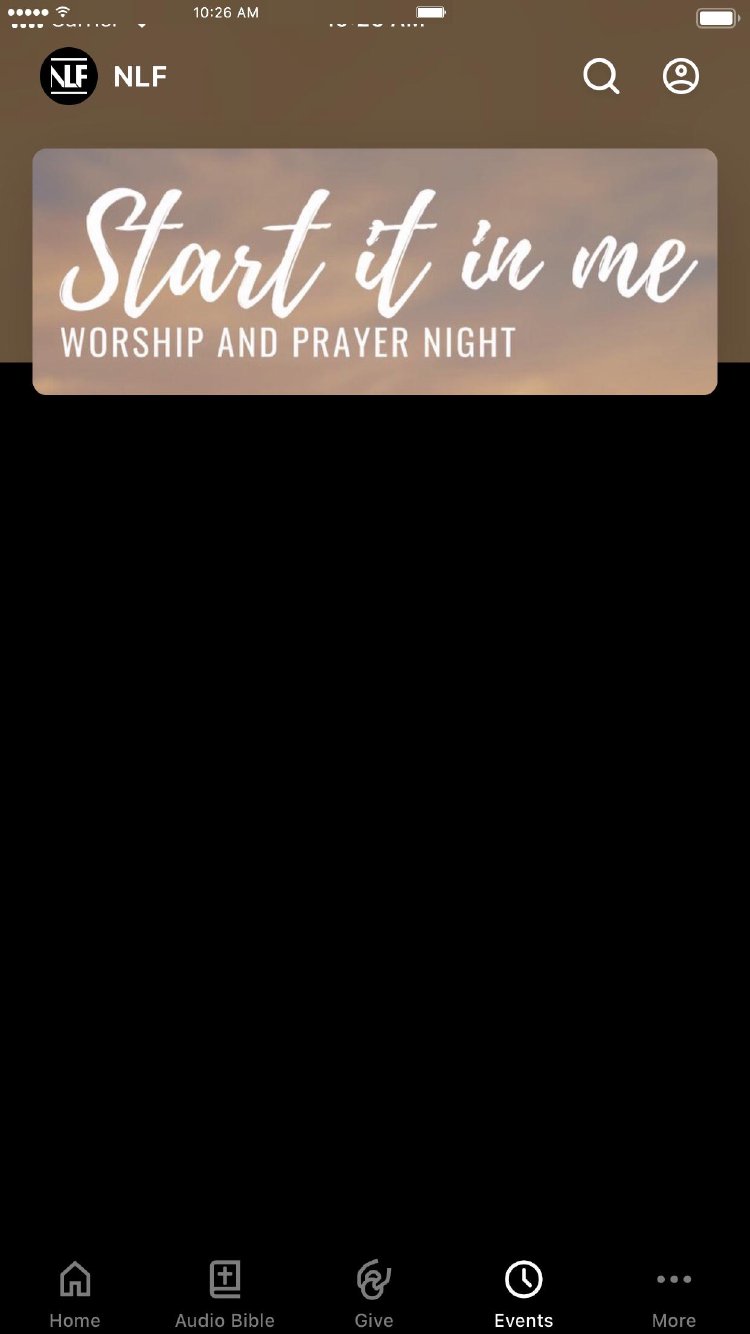Switch to the Home tab
This screenshot has height=1334, width=750.
click(x=75, y=1294)
